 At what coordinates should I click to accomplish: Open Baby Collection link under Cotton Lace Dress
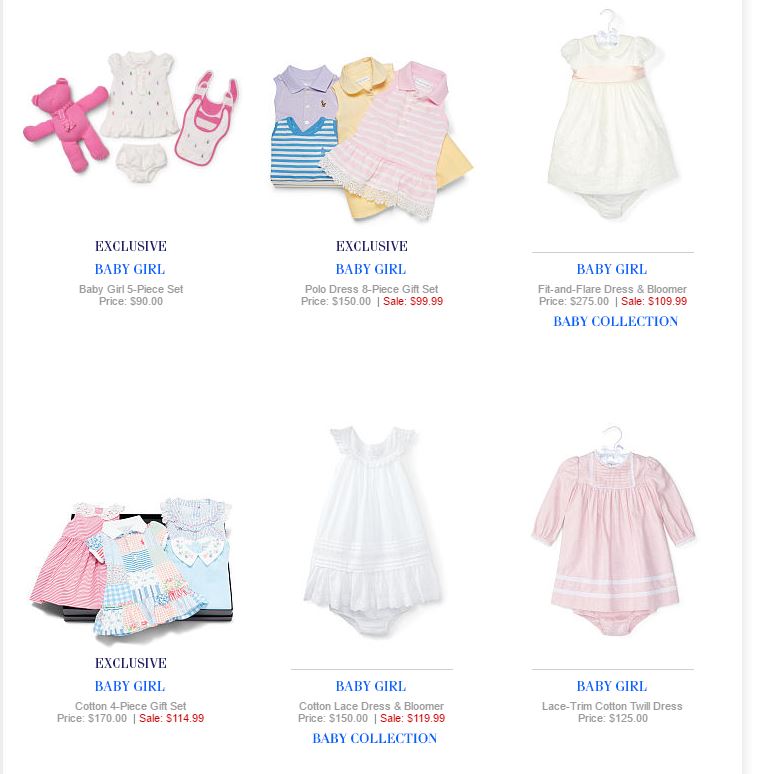(x=374, y=738)
